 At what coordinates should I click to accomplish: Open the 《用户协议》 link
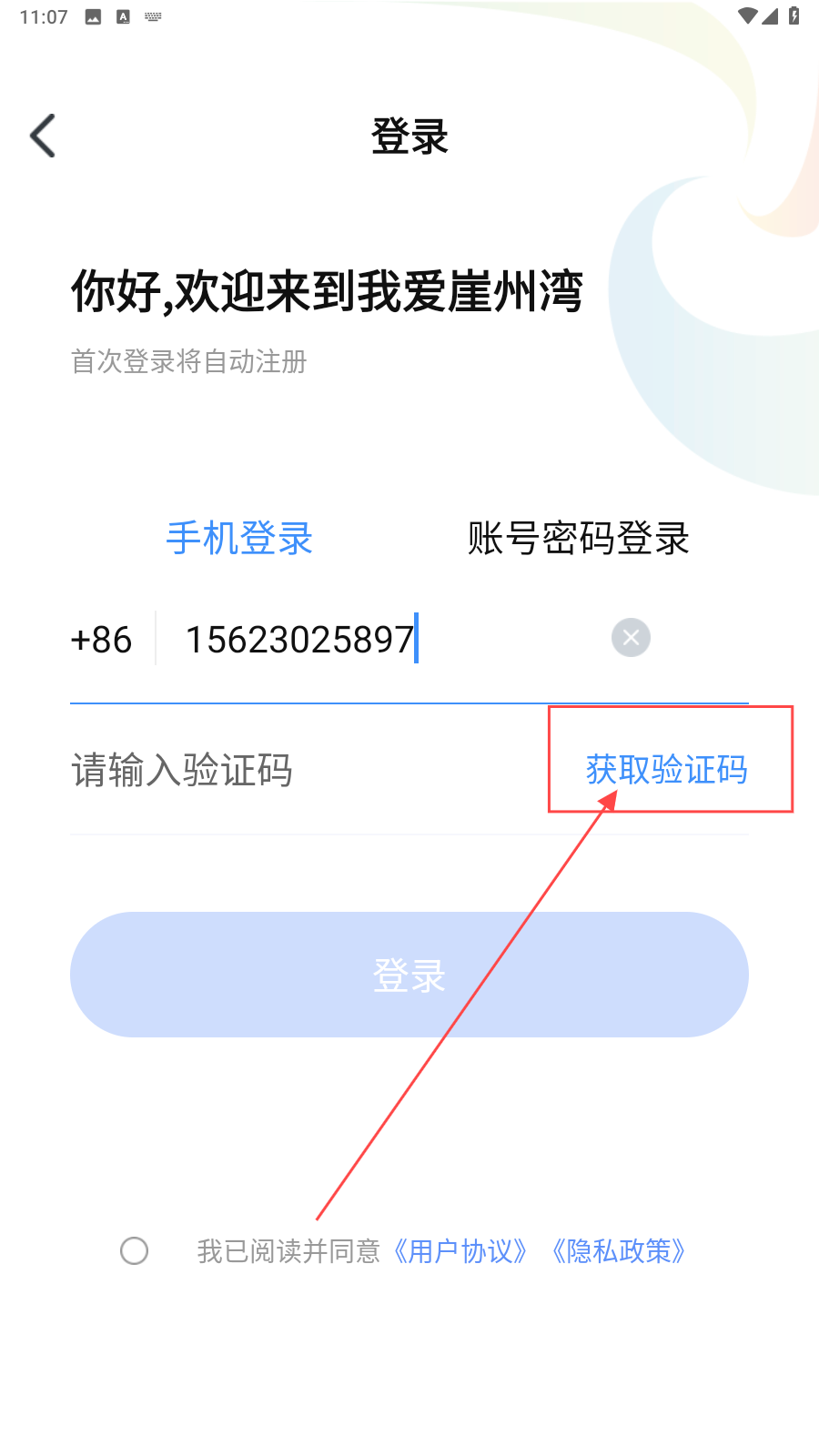click(460, 1251)
